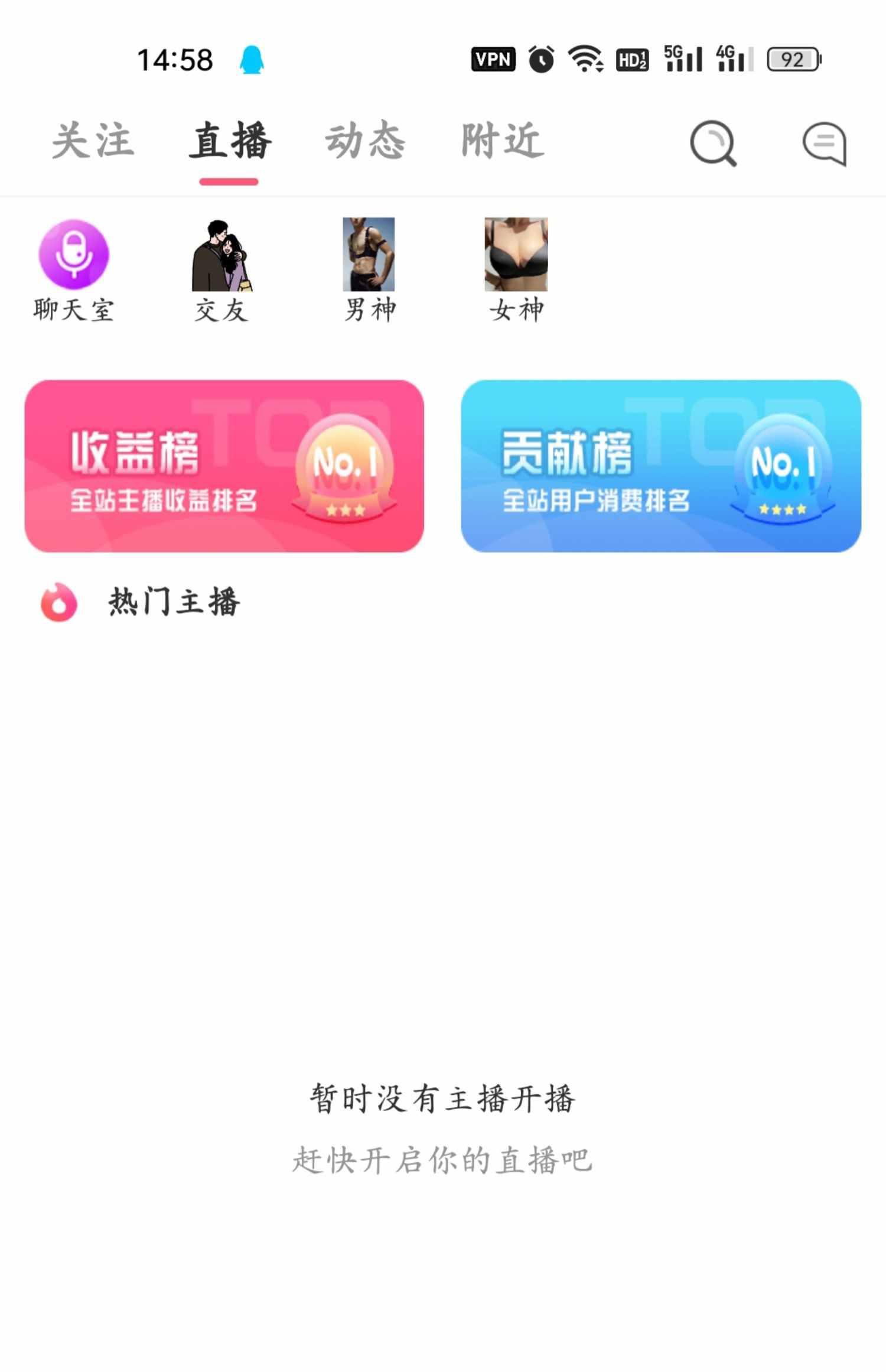Stay on the 直播 tab
The width and height of the screenshot is (886, 1372).
[229, 140]
